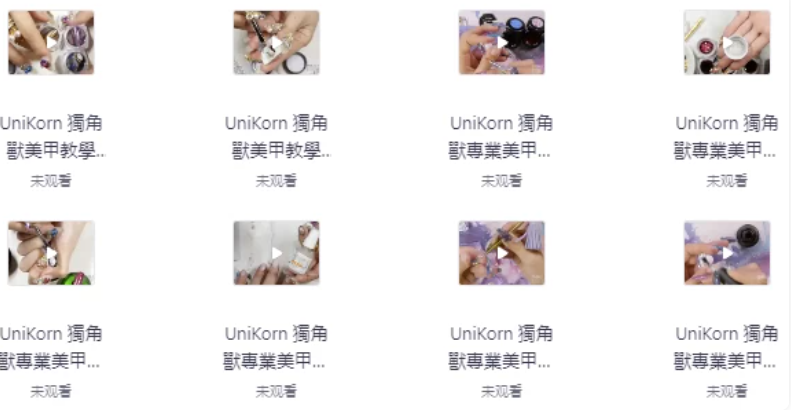Play the video with a gold pen on purple
Viewport: 791px width, 410px height.
pos(502,253)
